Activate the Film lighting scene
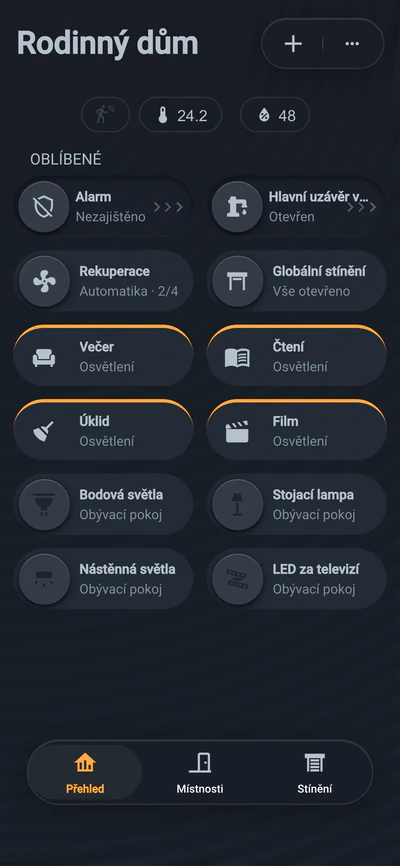The width and height of the screenshot is (400, 866). coord(297,430)
